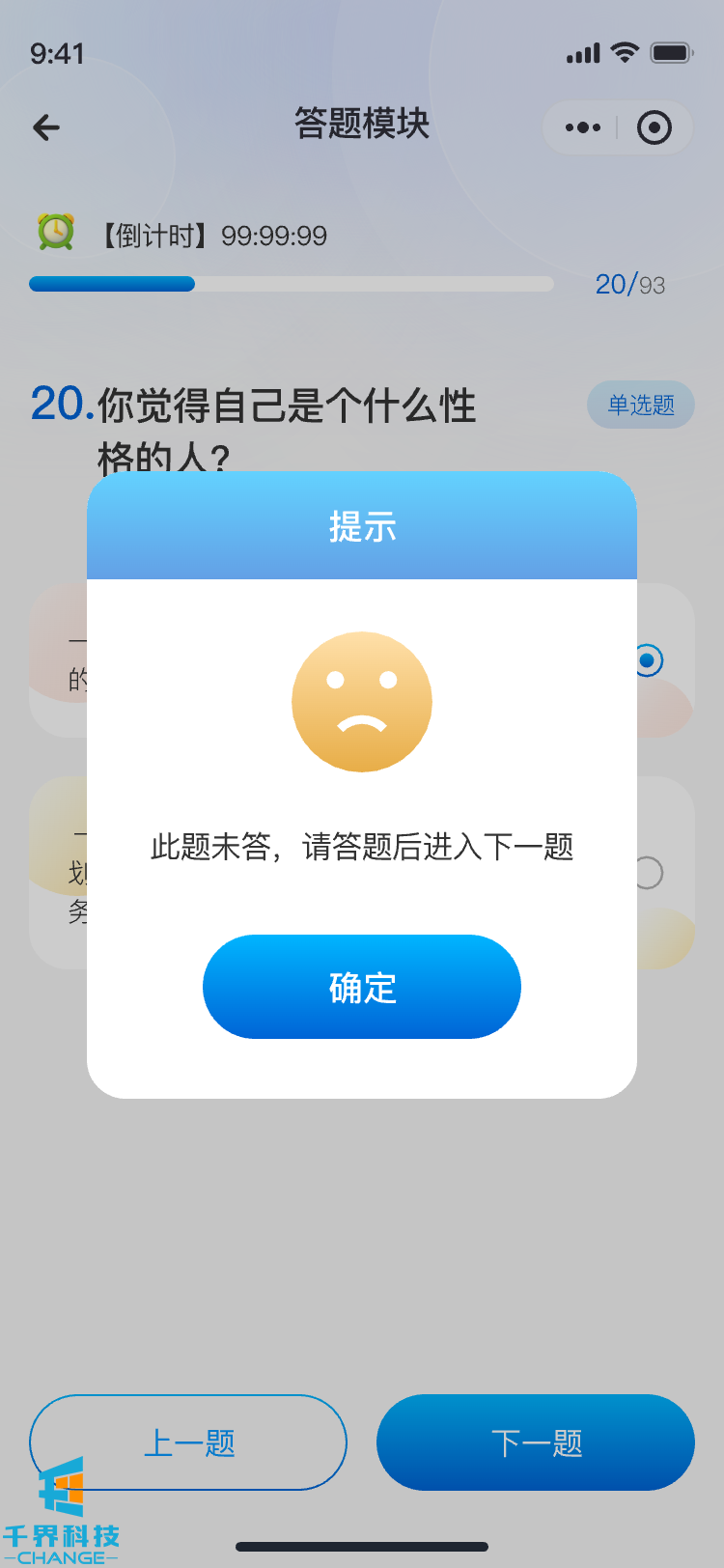Viewport: 724px width, 1568px height.
Task: Open the three-dot more menu
Action: click(x=582, y=127)
